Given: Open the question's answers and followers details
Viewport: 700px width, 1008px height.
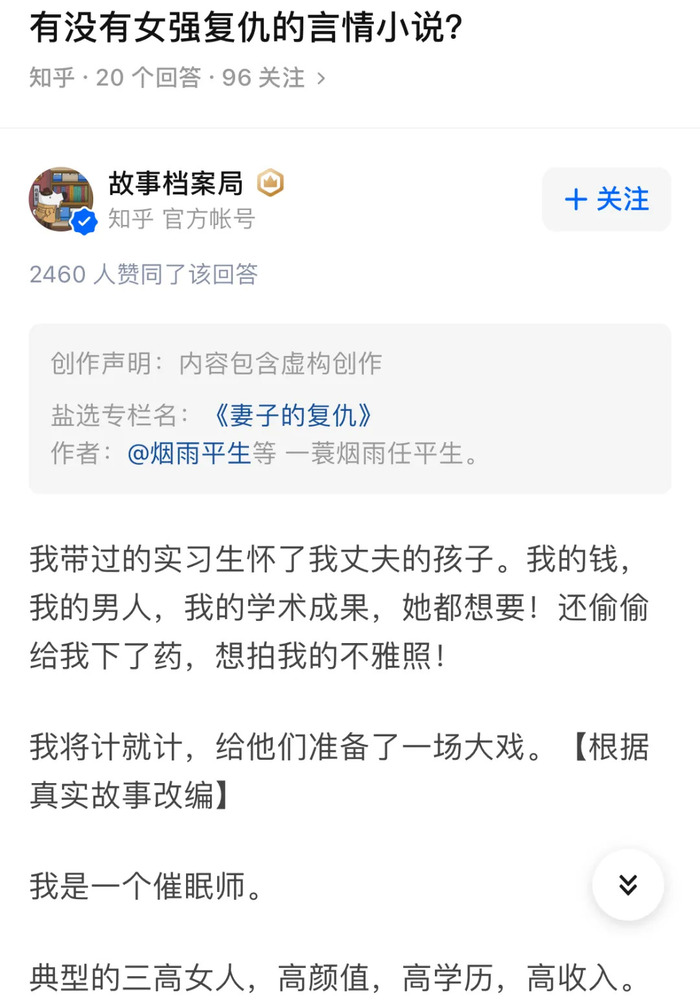Looking at the screenshot, I should click(x=177, y=78).
